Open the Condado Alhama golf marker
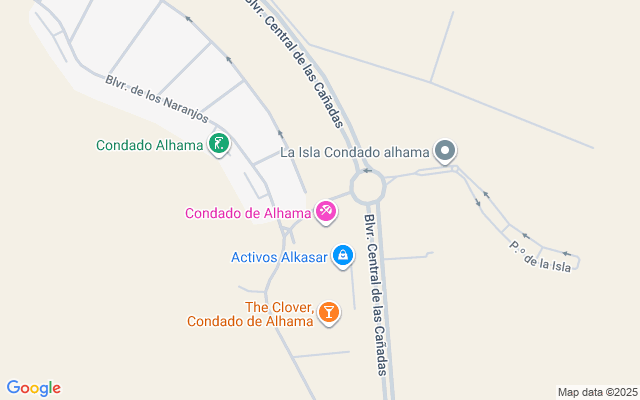 click(x=219, y=144)
